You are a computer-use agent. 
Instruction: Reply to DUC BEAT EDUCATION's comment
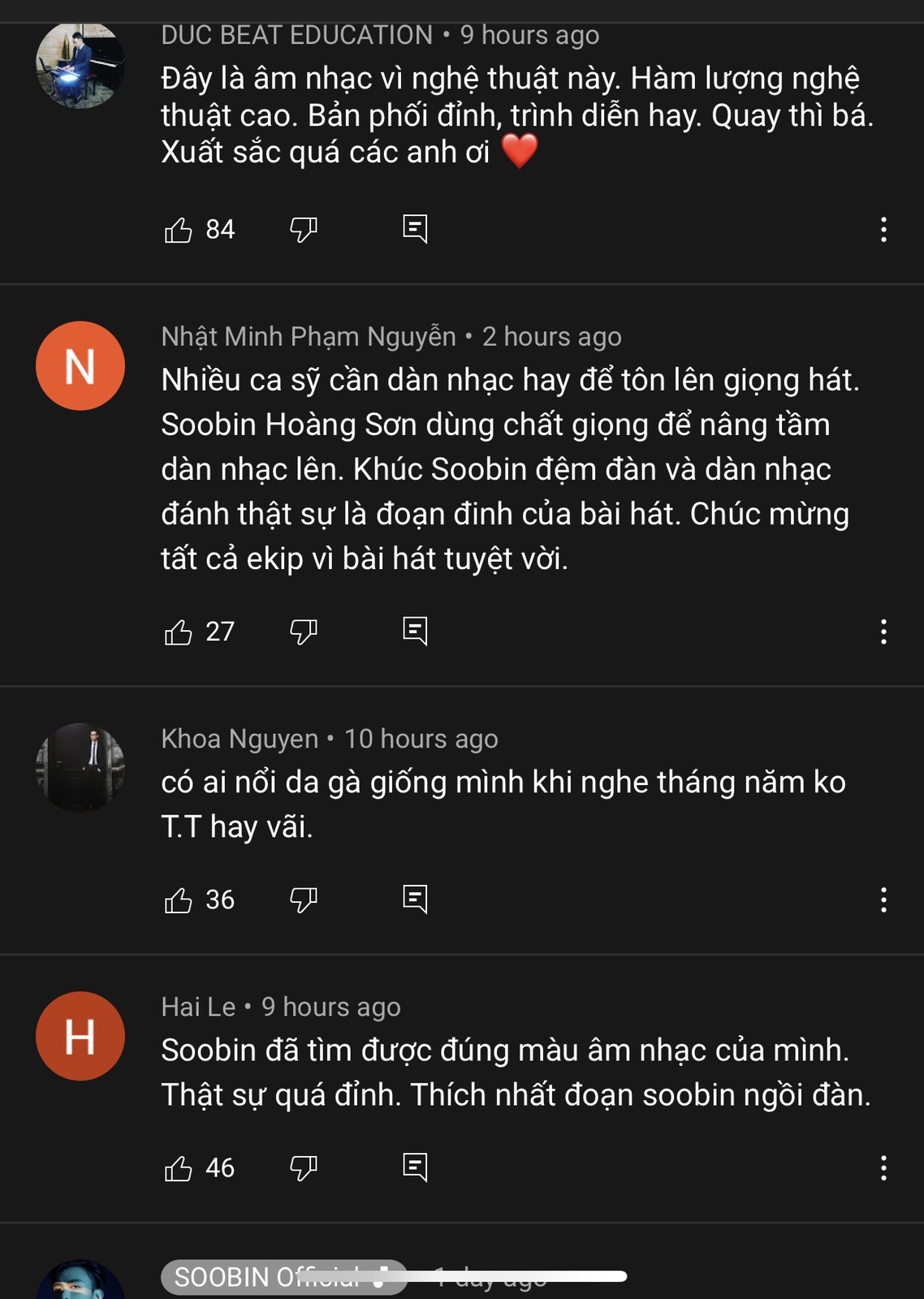415,230
